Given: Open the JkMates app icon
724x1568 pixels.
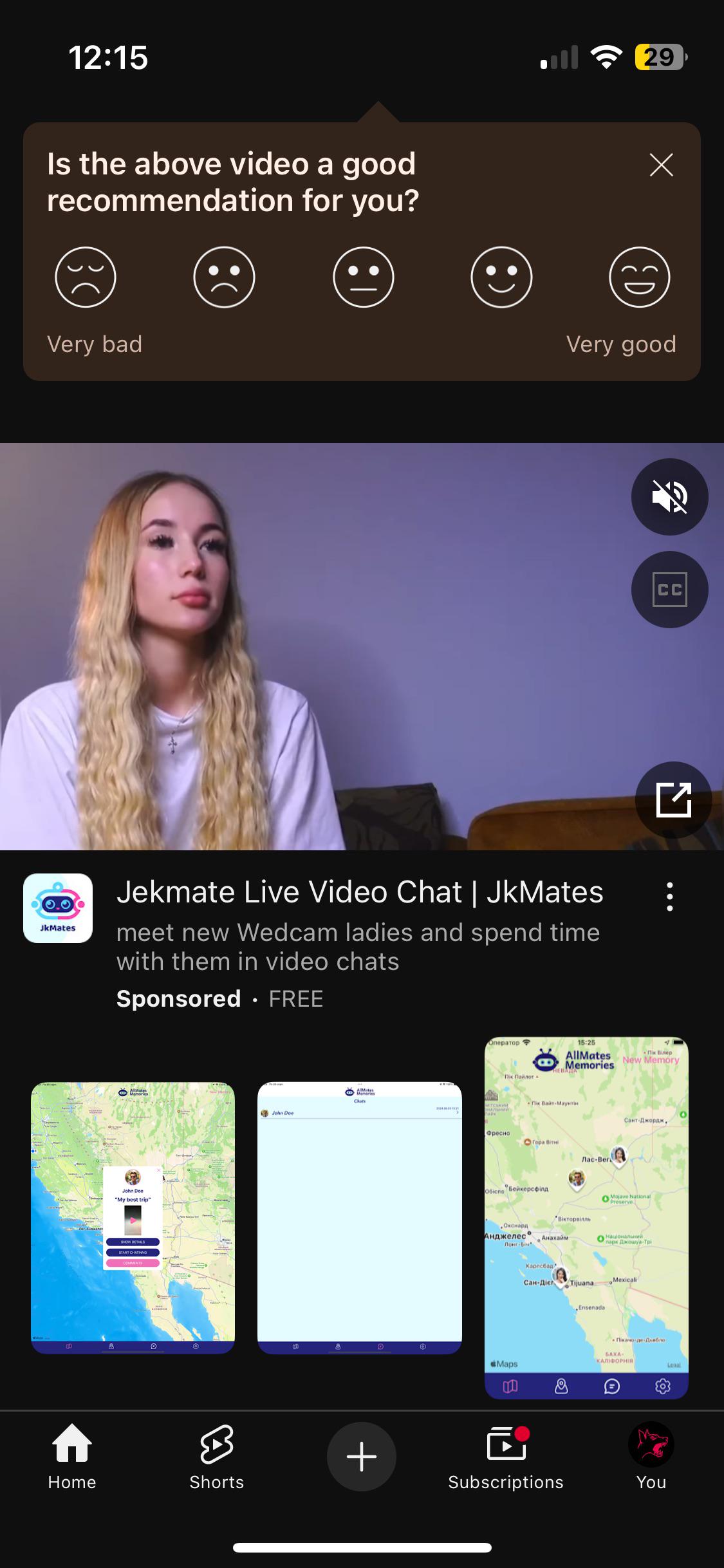Looking at the screenshot, I should pos(58,908).
